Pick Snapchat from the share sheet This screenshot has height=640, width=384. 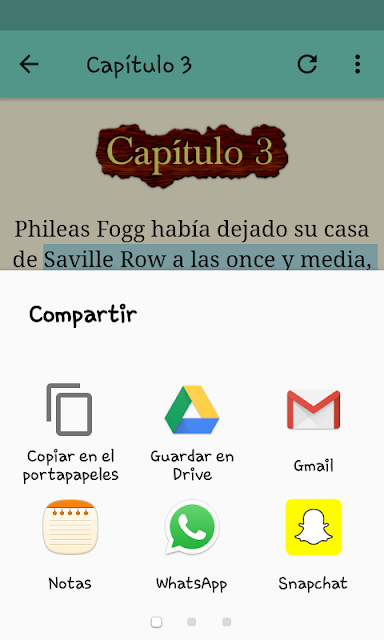click(x=313, y=545)
